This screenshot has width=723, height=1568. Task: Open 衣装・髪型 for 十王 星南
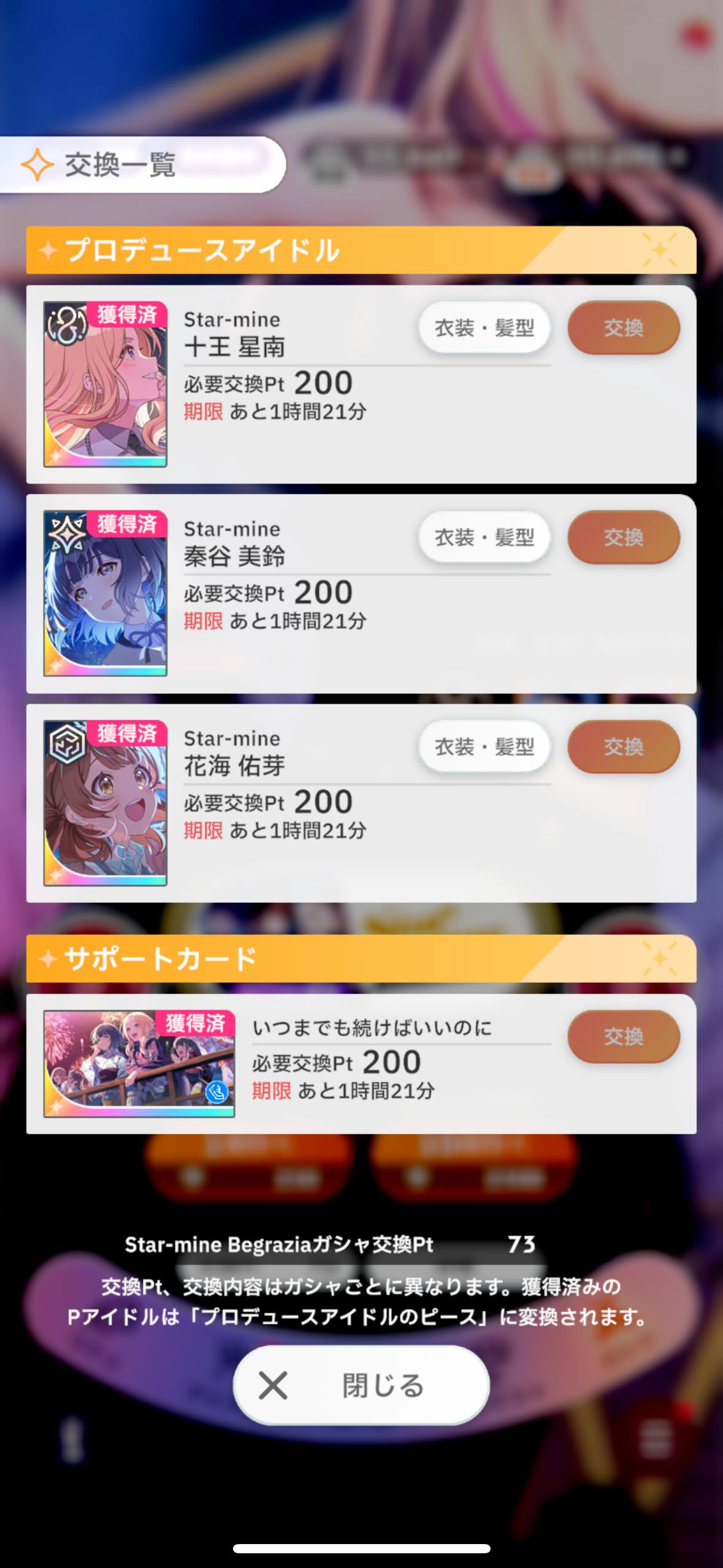pyautogui.click(x=484, y=328)
